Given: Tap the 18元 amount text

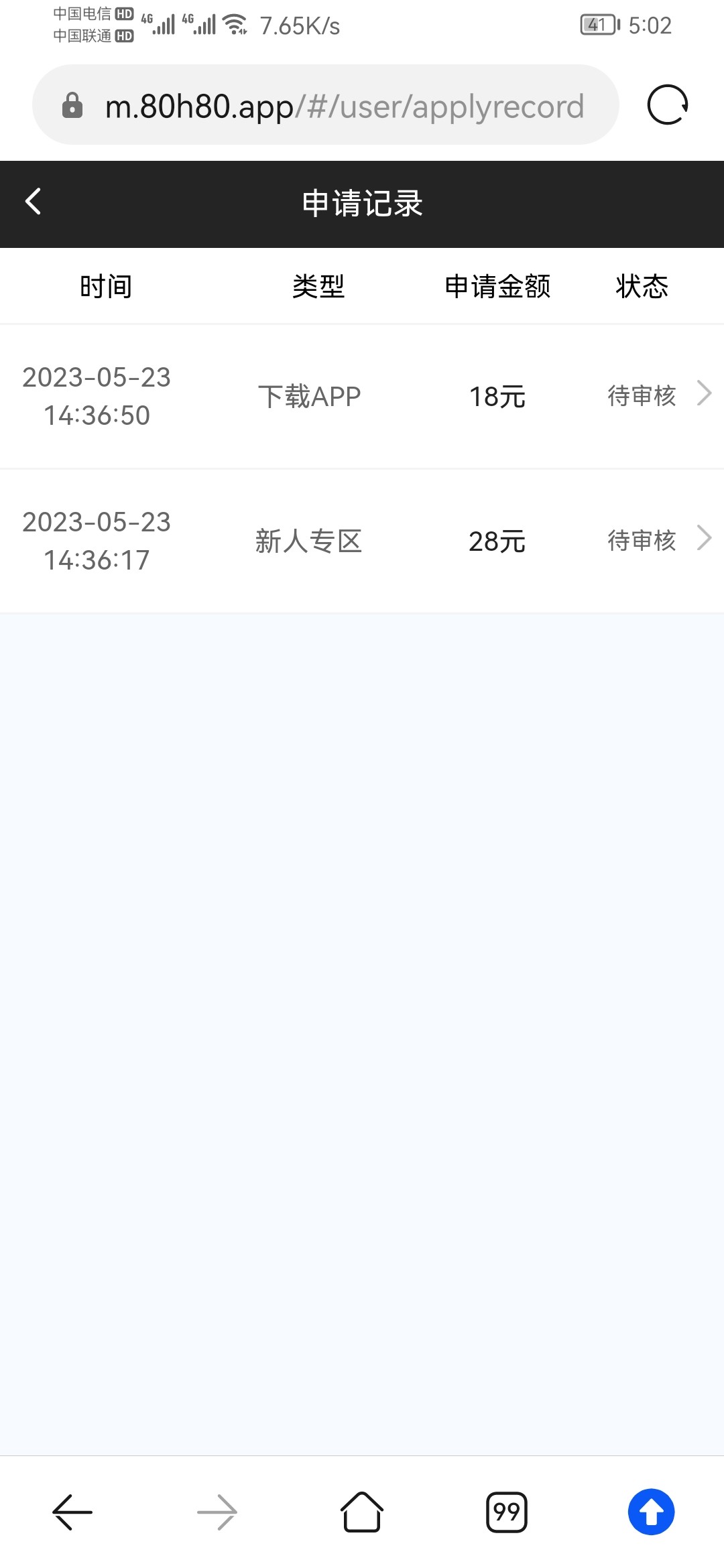Looking at the screenshot, I should coord(496,396).
